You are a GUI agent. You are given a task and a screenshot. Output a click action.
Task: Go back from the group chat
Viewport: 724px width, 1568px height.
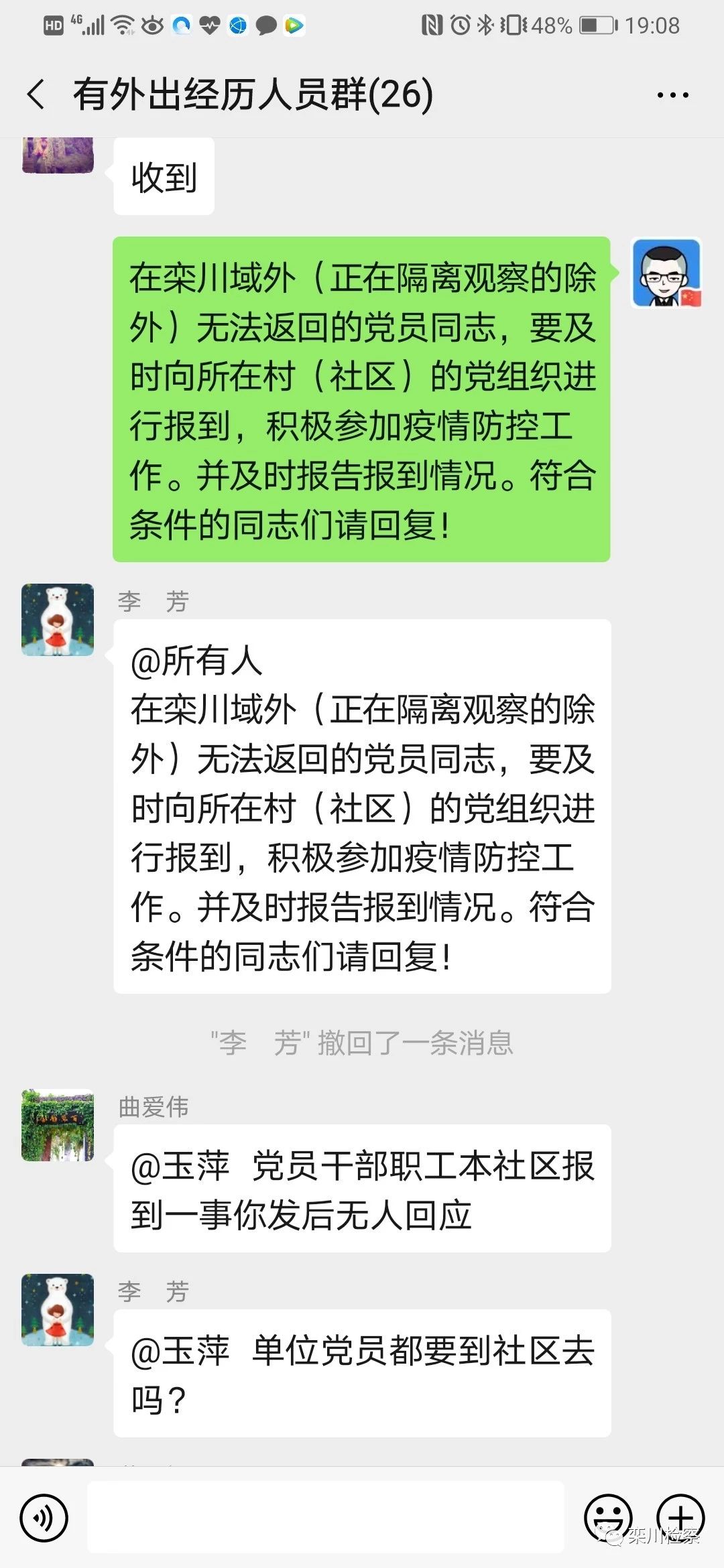point(36,94)
